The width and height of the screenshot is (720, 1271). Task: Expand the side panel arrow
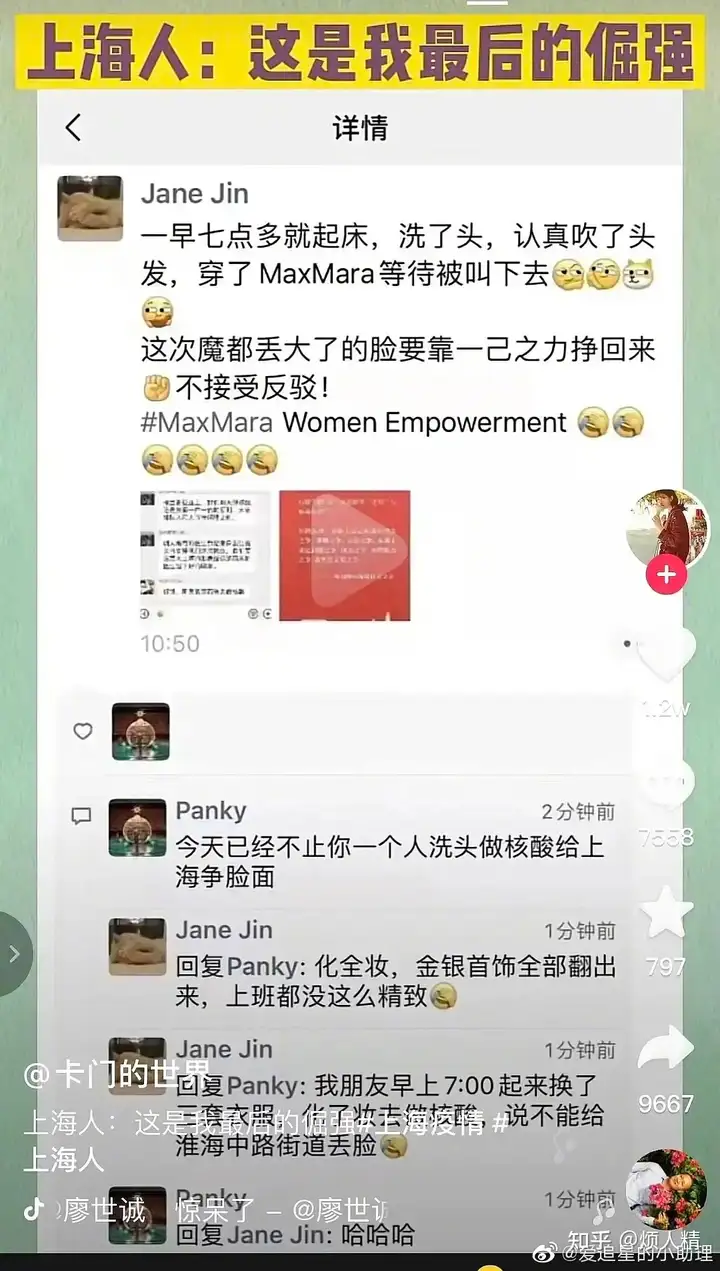pyautogui.click(x=14, y=954)
